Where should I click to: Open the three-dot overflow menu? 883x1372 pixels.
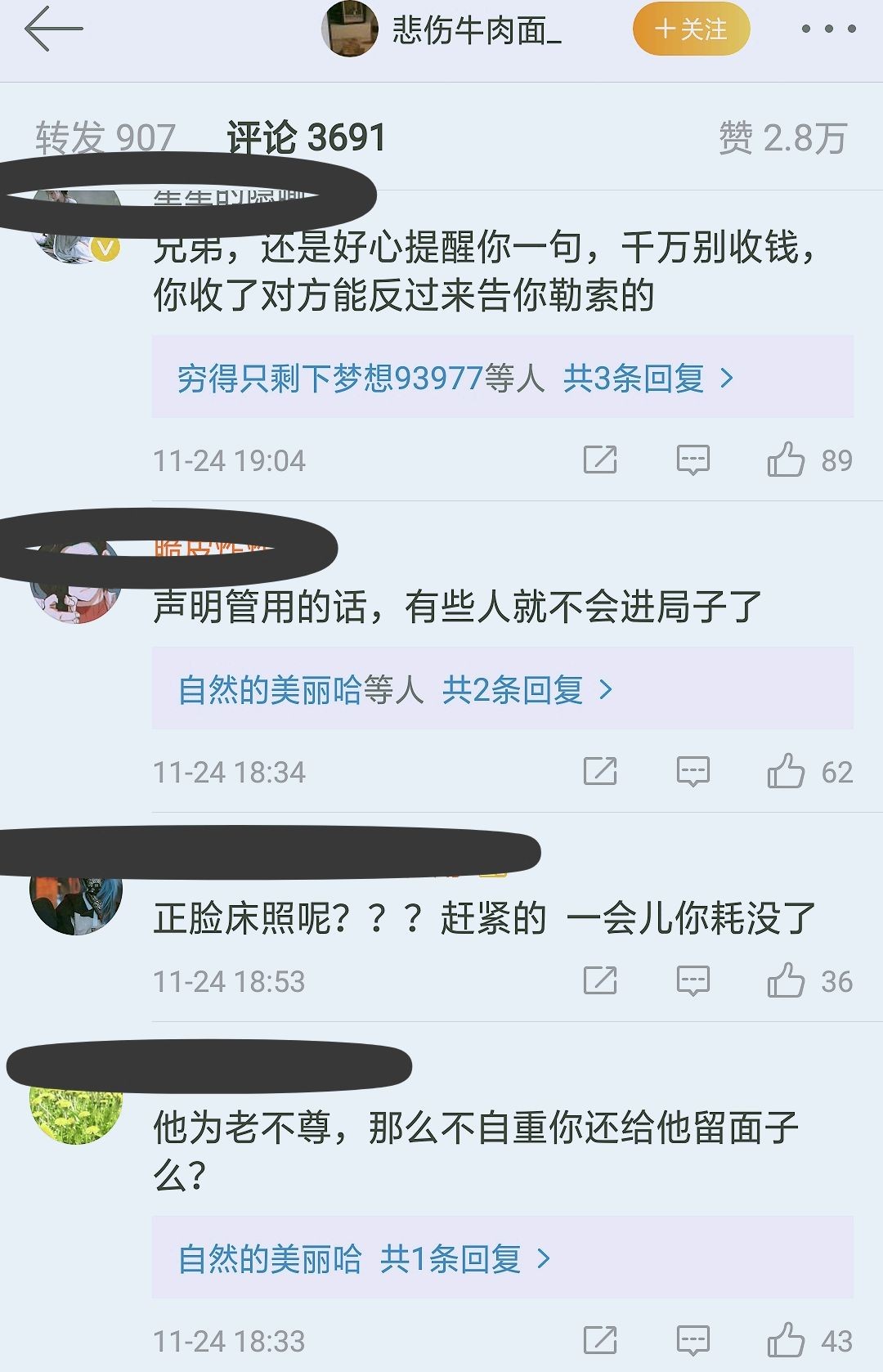coord(828,29)
